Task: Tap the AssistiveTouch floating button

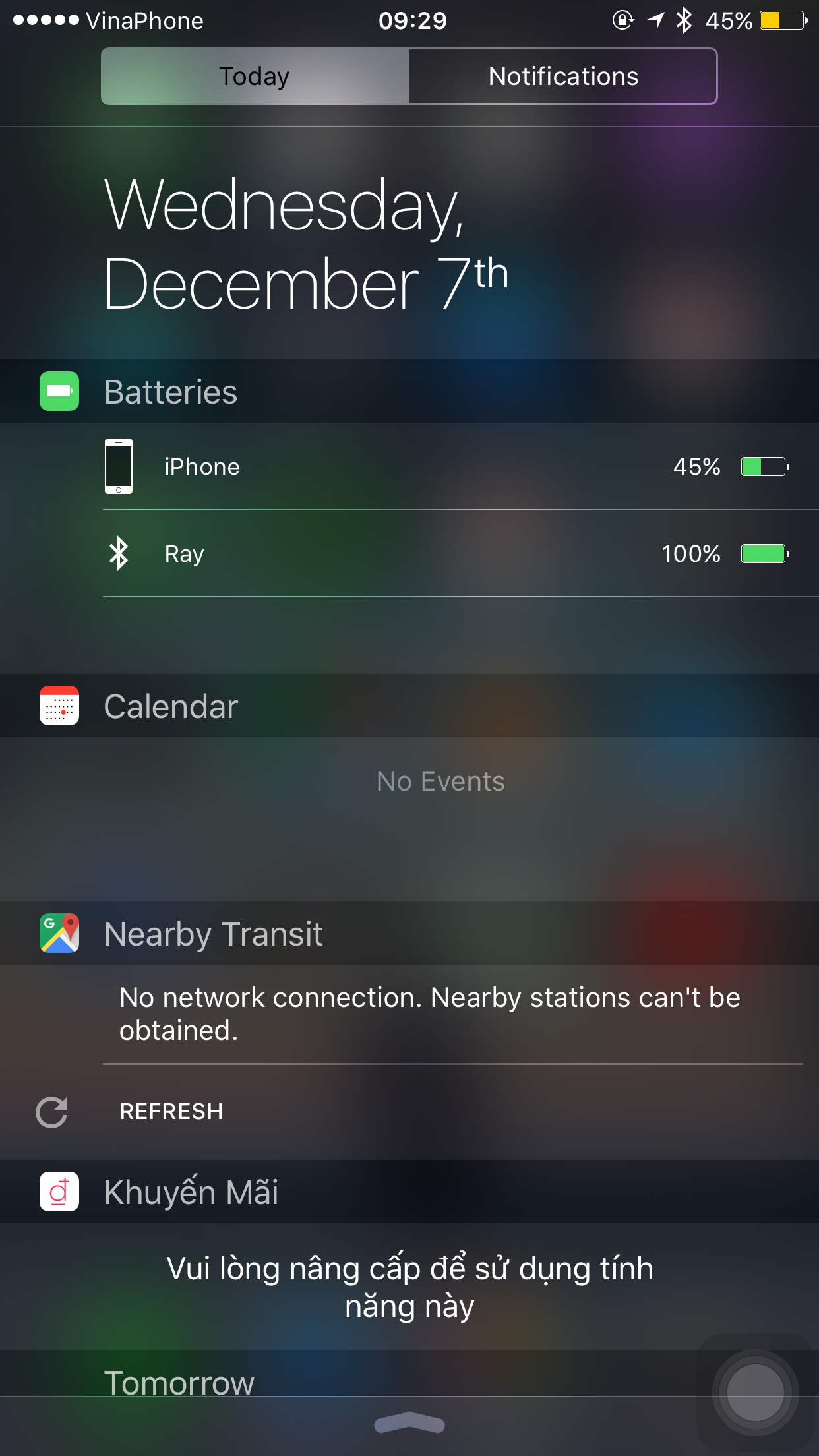Action: [755, 1392]
